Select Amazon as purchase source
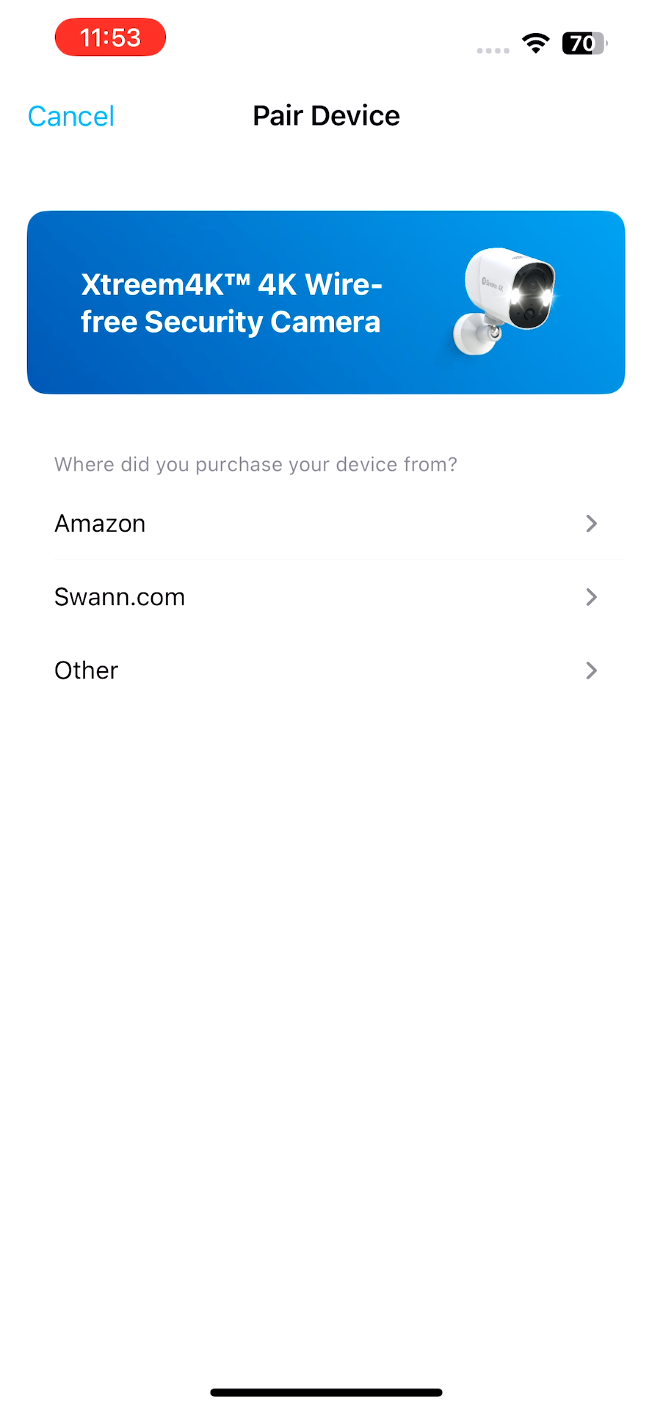 click(x=326, y=523)
